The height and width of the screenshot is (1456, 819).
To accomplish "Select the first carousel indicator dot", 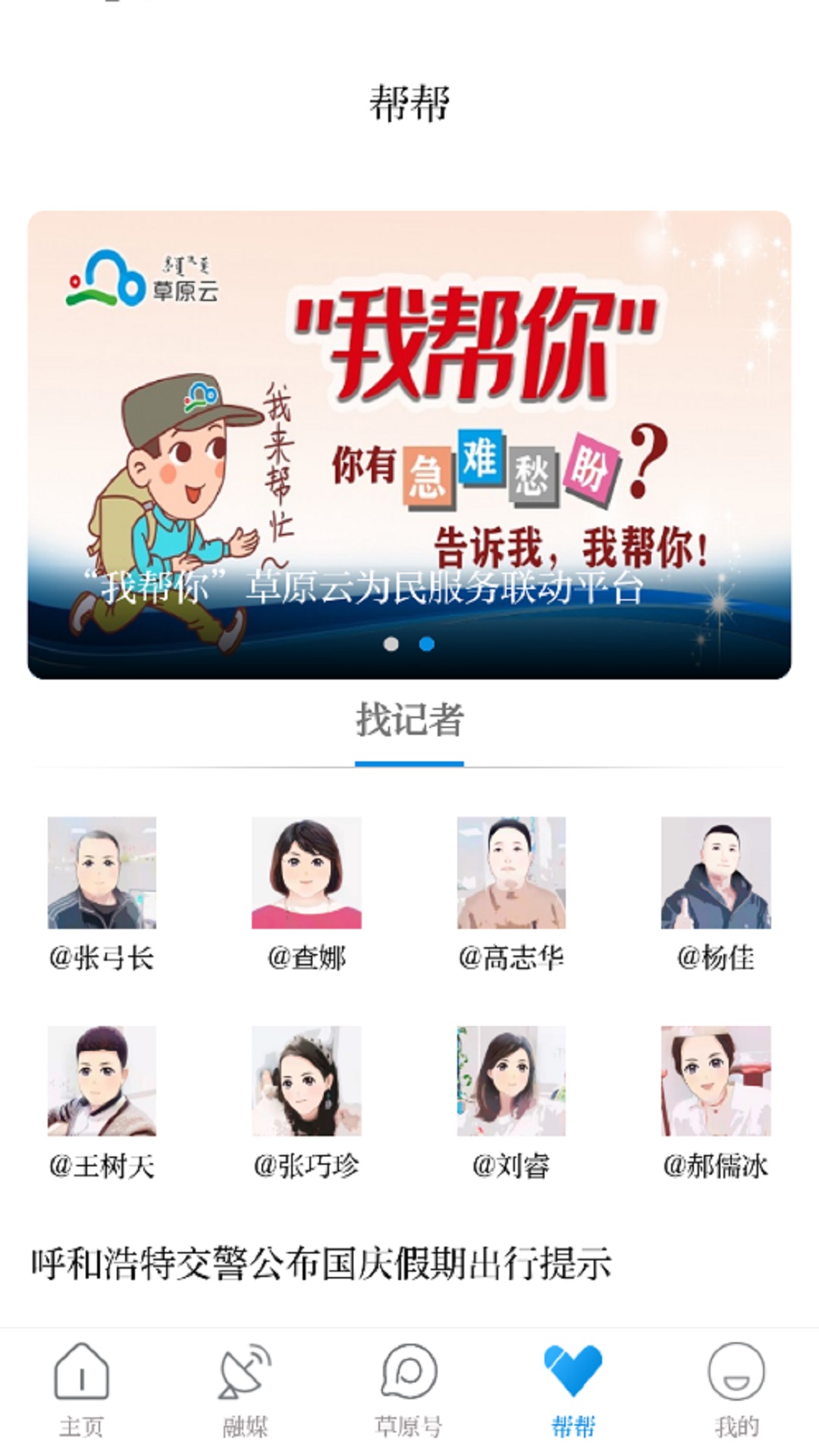I will click(393, 644).
